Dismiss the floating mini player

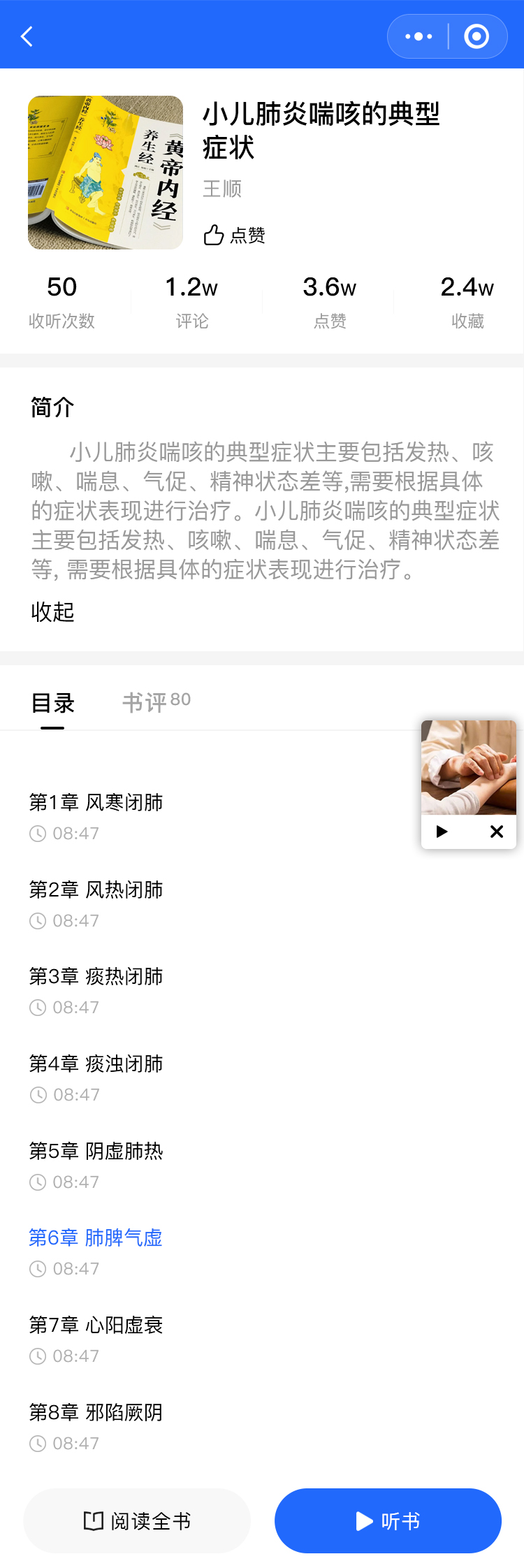[497, 832]
